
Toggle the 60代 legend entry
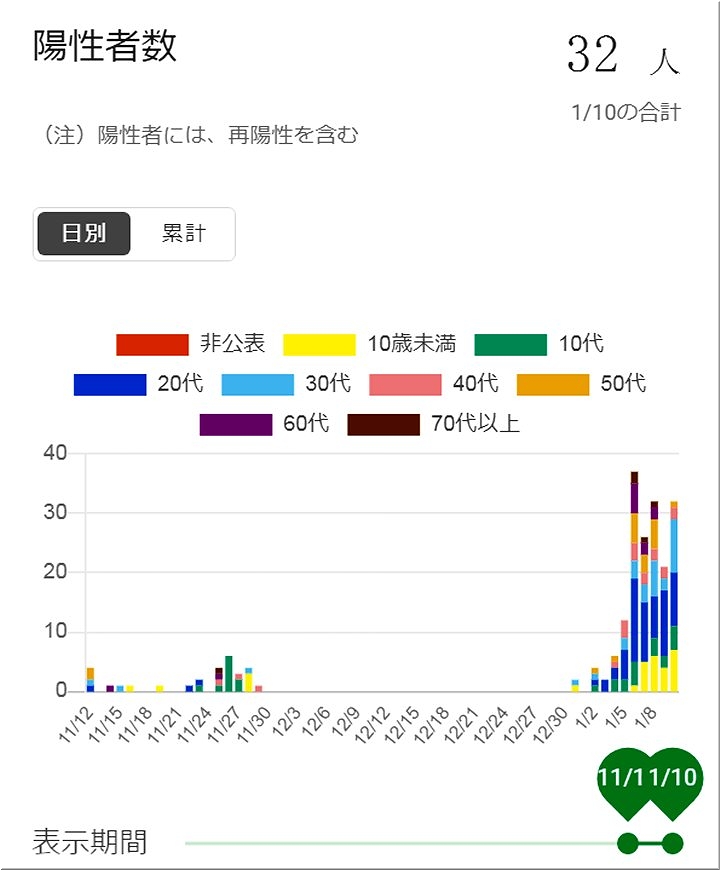click(x=264, y=423)
